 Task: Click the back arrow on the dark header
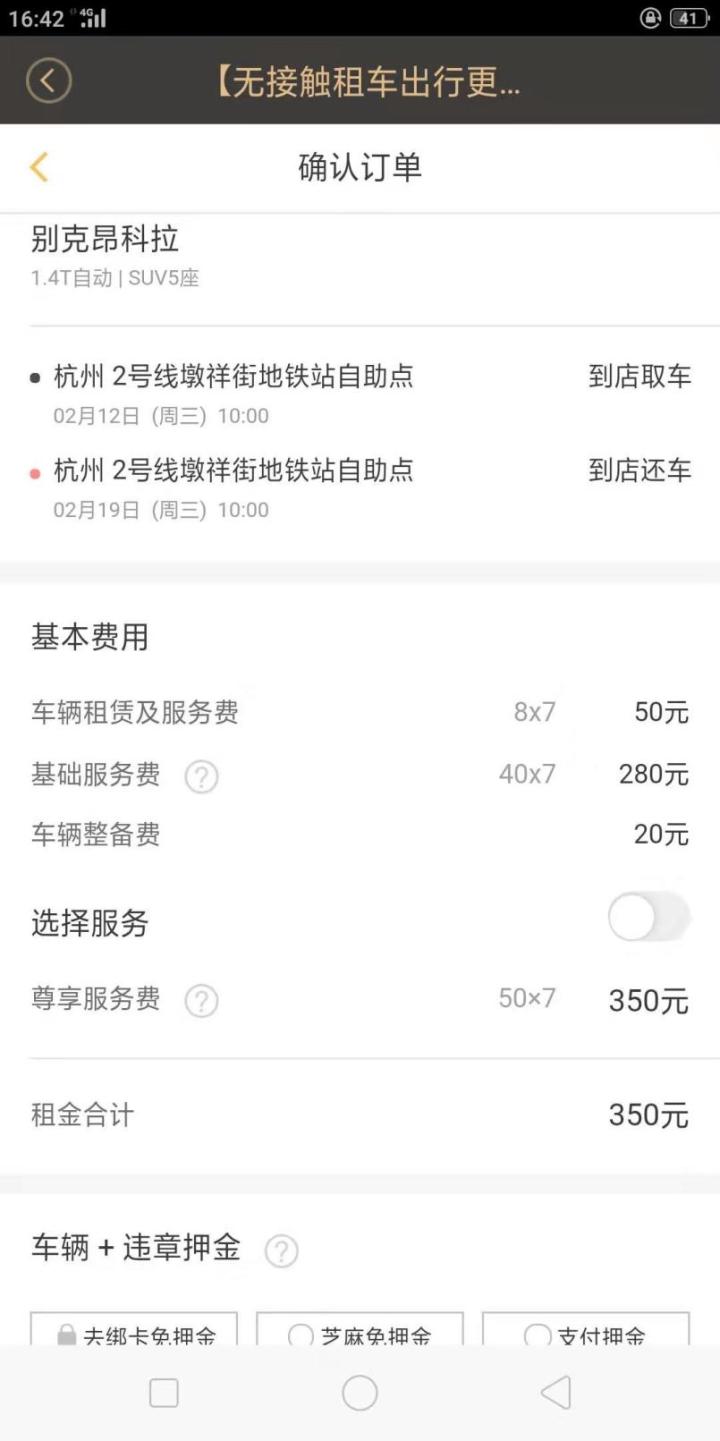(47, 81)
